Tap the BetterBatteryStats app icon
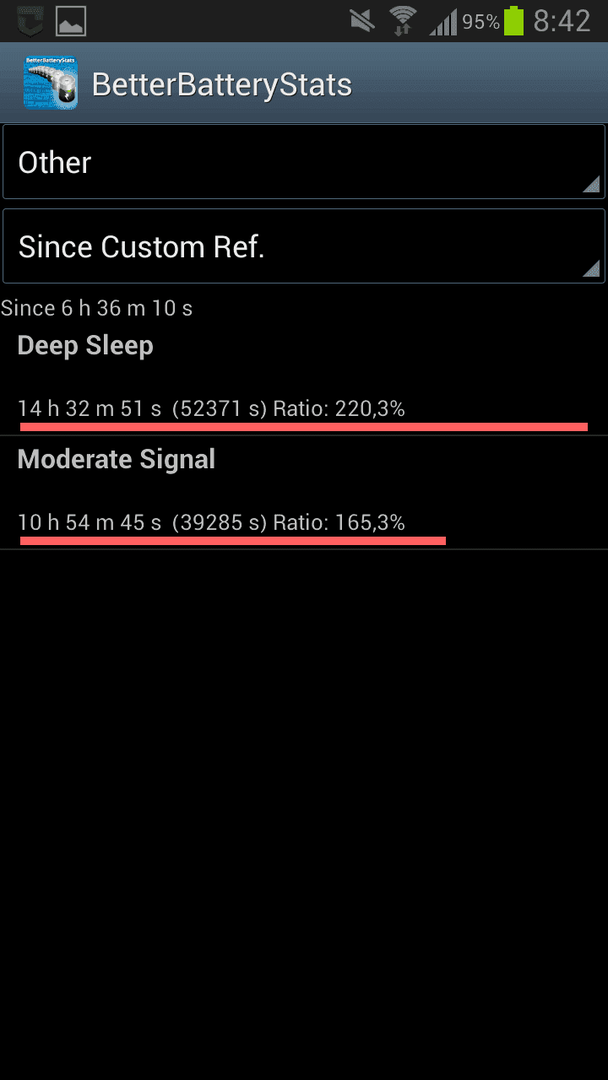Image resolution: width=608 pixels, height=1080 pixels. click(x=50, y=83)
